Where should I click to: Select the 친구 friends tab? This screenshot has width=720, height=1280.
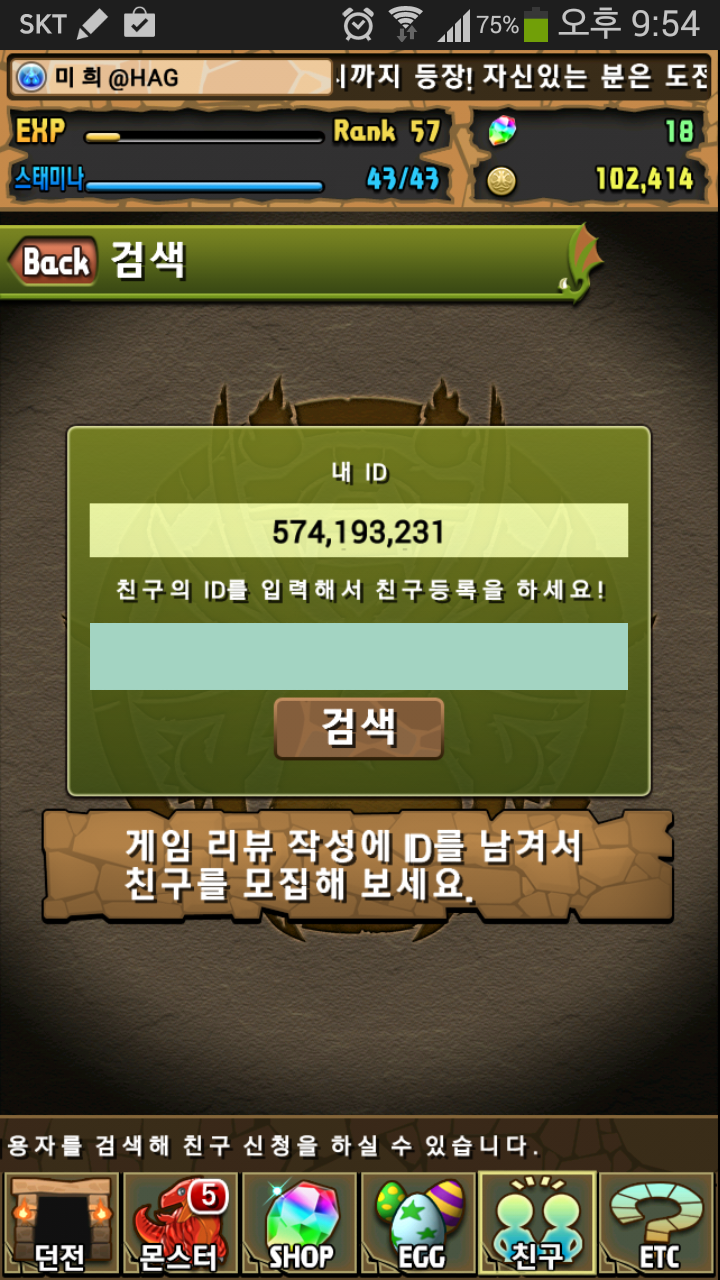(538, 1224)
